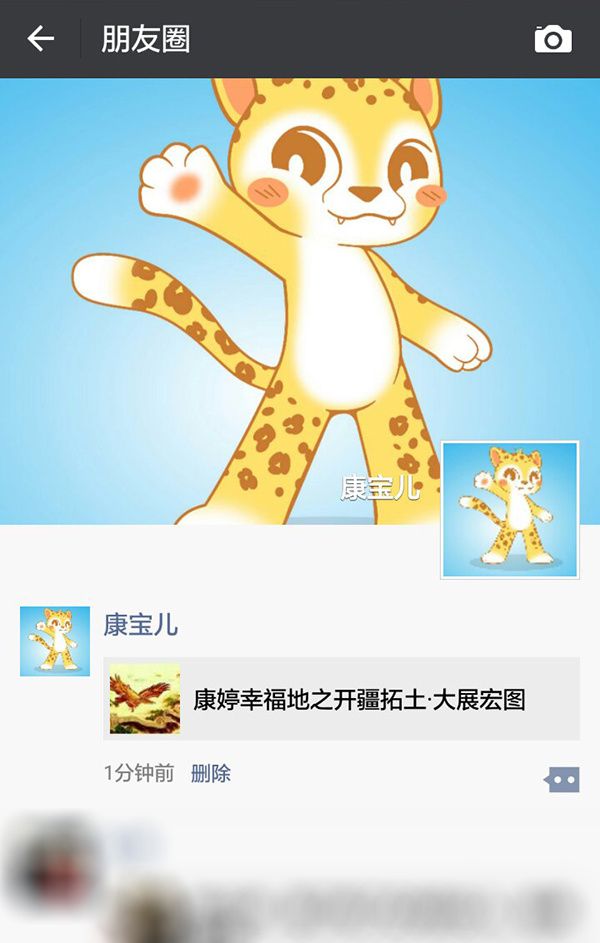Open the camera to post a moment
600x943 pixels.
(x=553, y=39)
